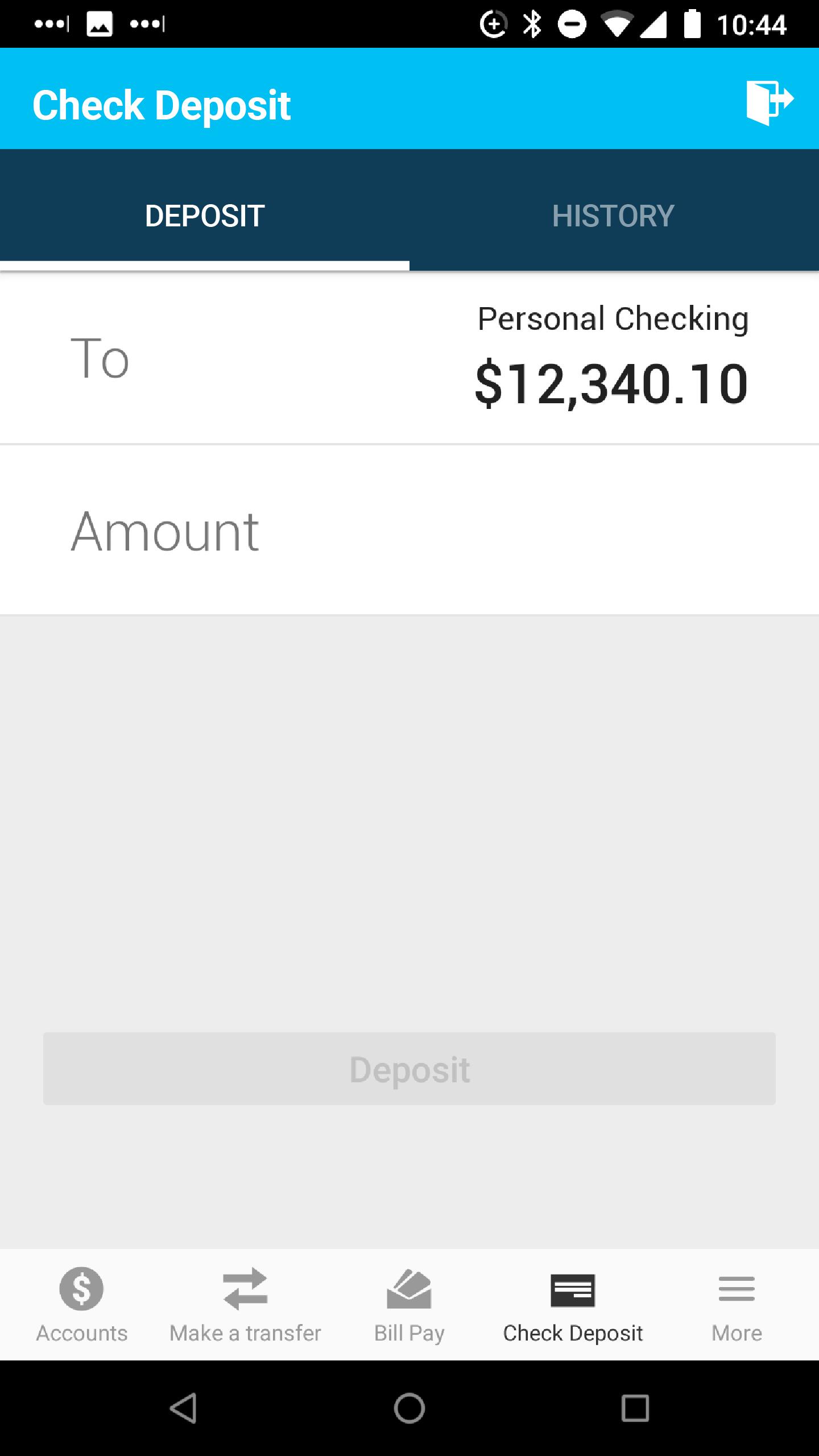This screenshot has height=1456, width=819.
Task: Open Bill Pay
Action: pyautogui.click(x=409, y=1305)
